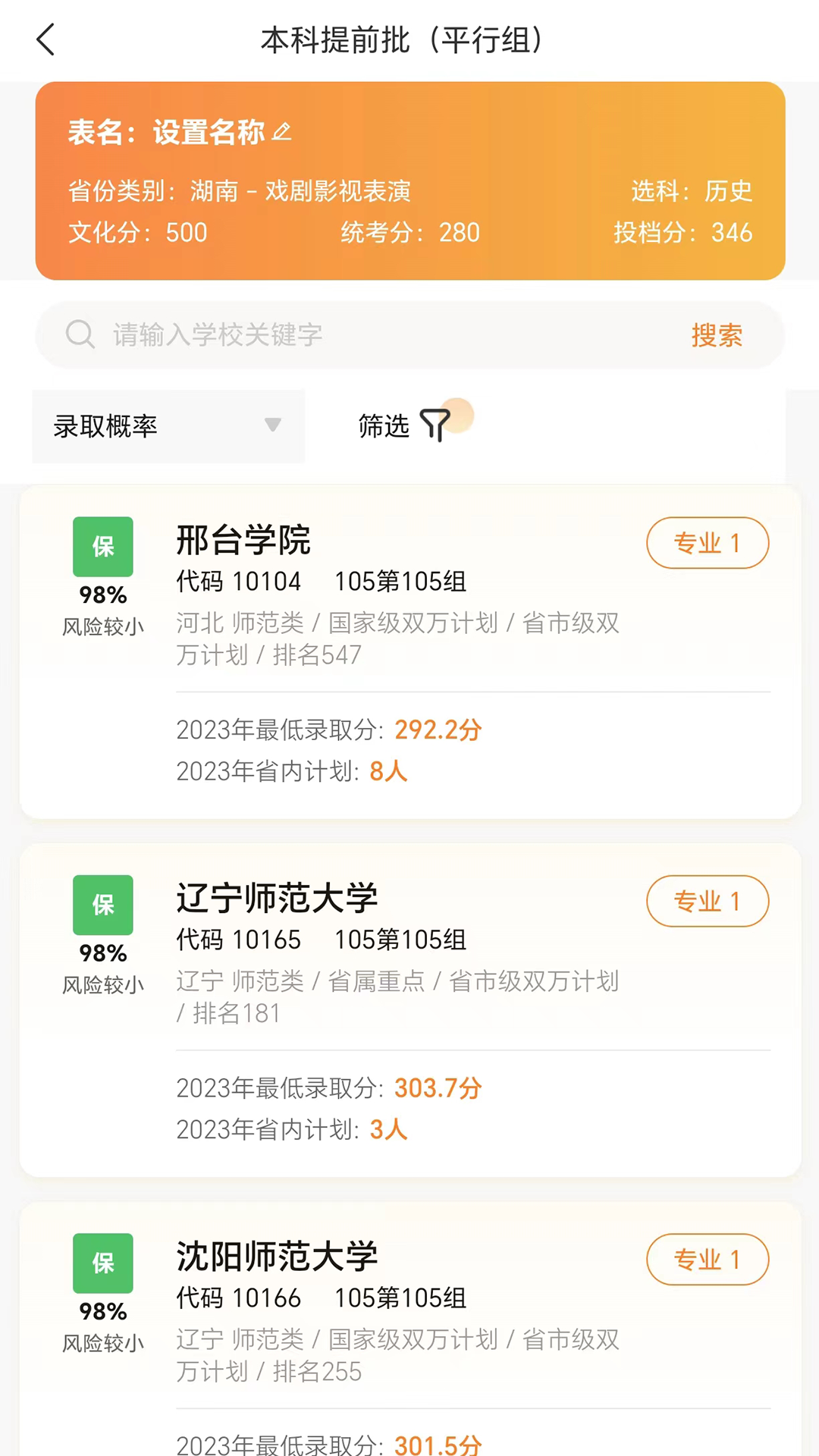Click the magnifier icon in search bar
This screenshot has height=1456, width=819.
point(80,335)
